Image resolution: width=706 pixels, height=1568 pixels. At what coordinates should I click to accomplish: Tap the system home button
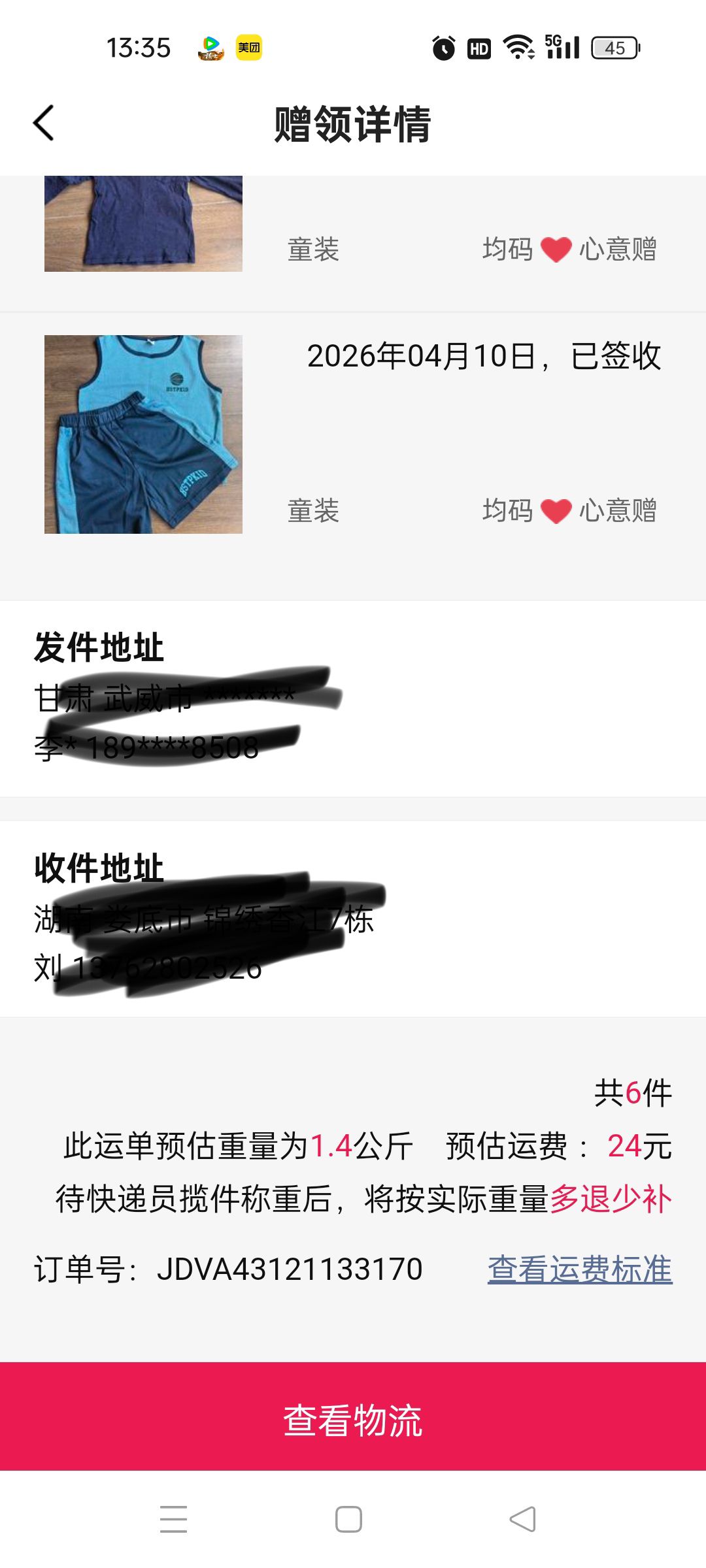click(x=348, y=1519)
